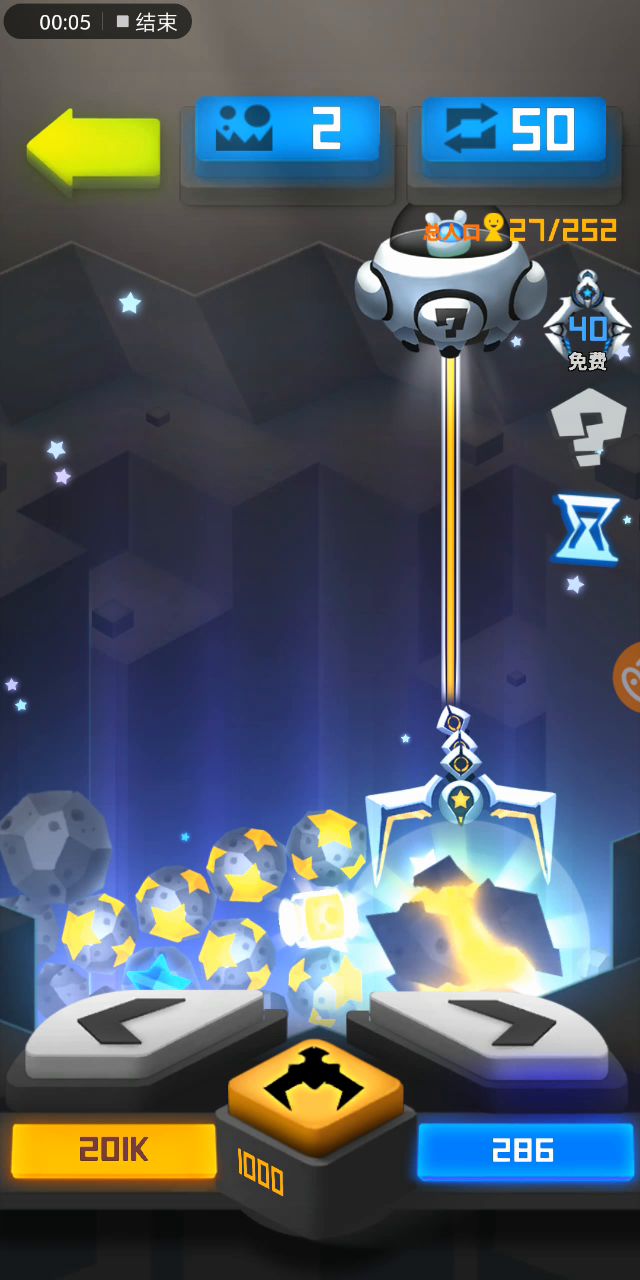Open the blue 50 exchange button

[x=514, y=131]
